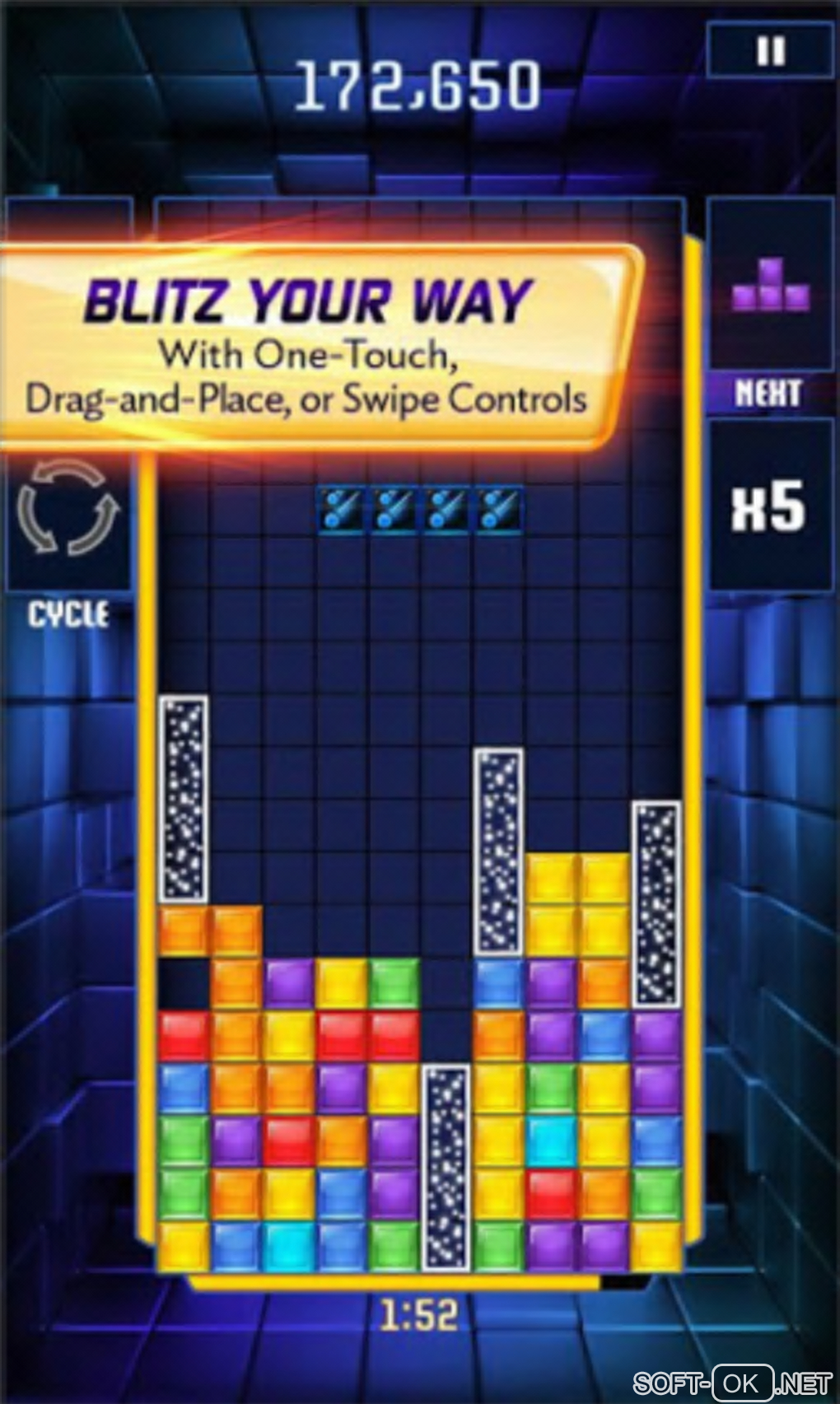The height and width of the screenshot is (1404, 840).
Task: Place piece in rightmost column outline
Action: (656, 903)
